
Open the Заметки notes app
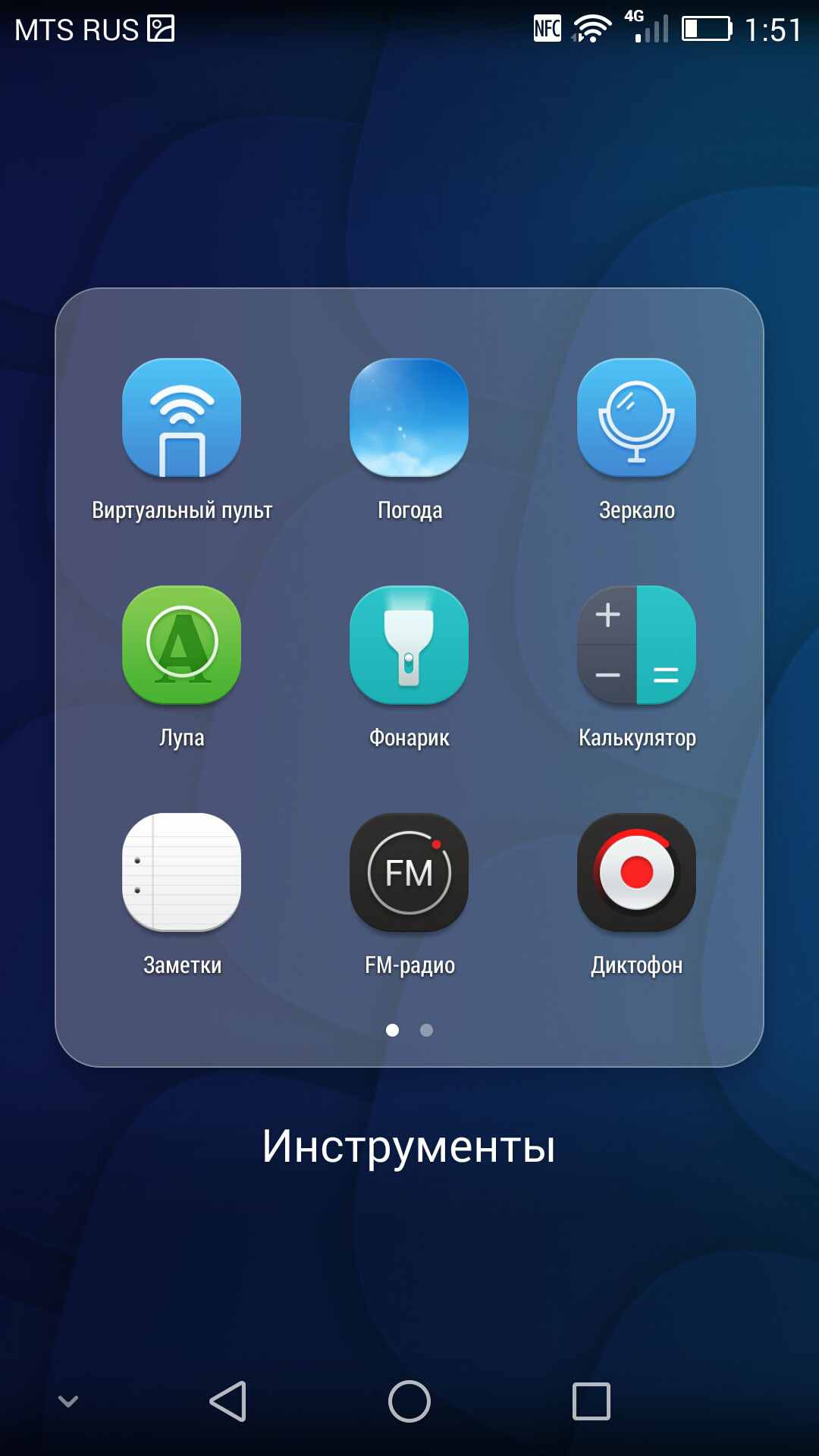click(x=182, y=872)
